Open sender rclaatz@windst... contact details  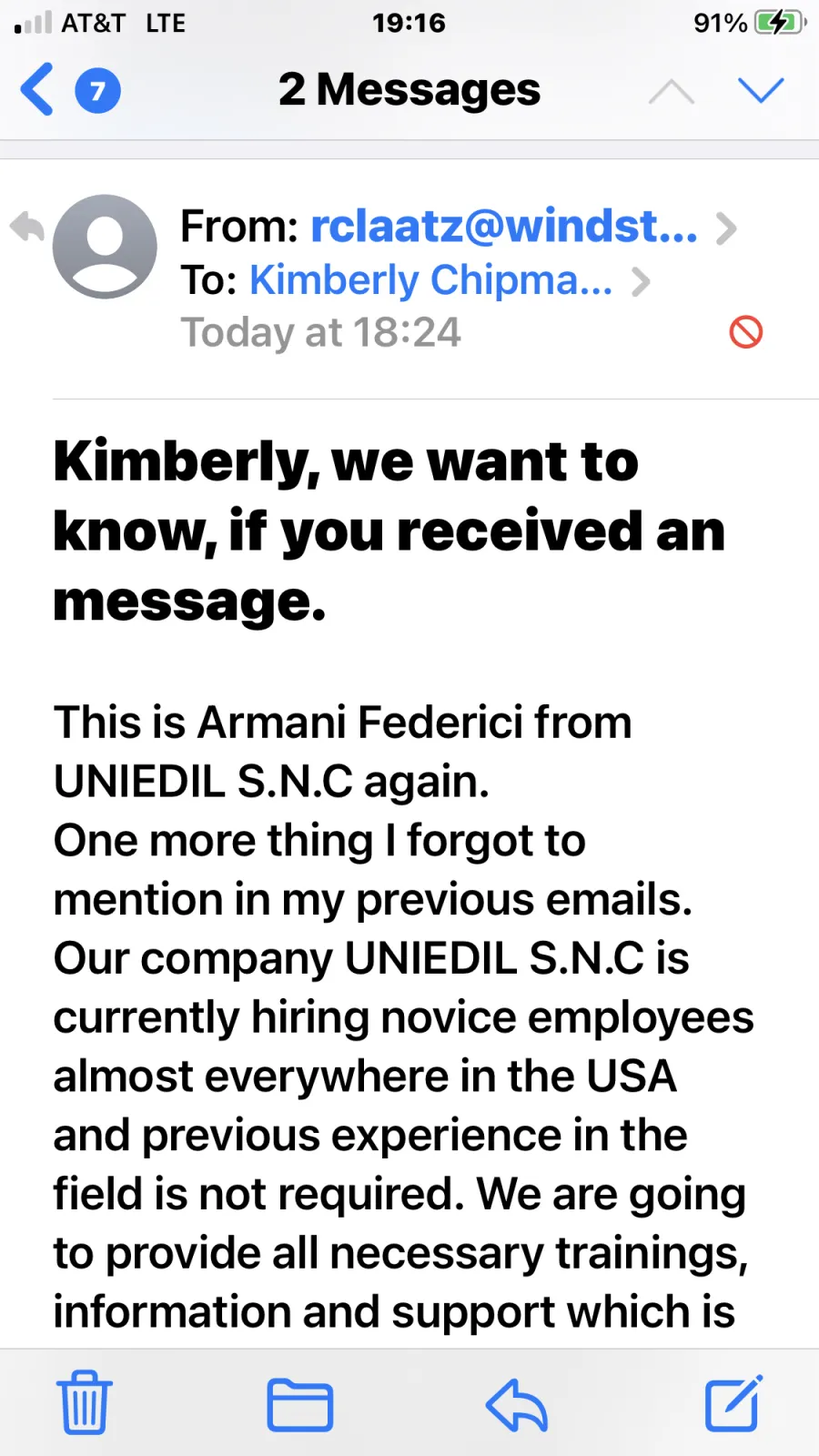(x=504, y=226)
